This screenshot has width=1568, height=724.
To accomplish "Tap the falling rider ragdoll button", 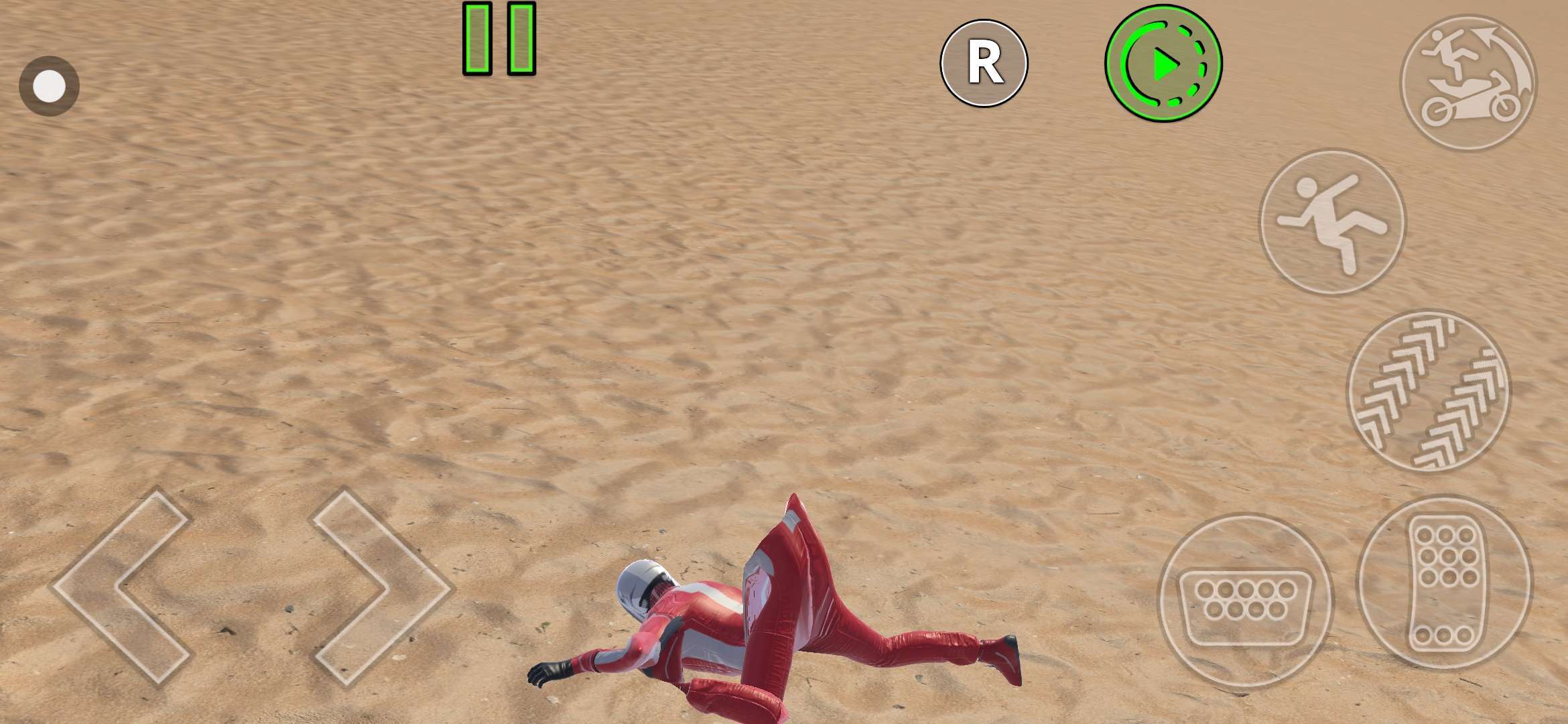I will tap(1331, 223).
